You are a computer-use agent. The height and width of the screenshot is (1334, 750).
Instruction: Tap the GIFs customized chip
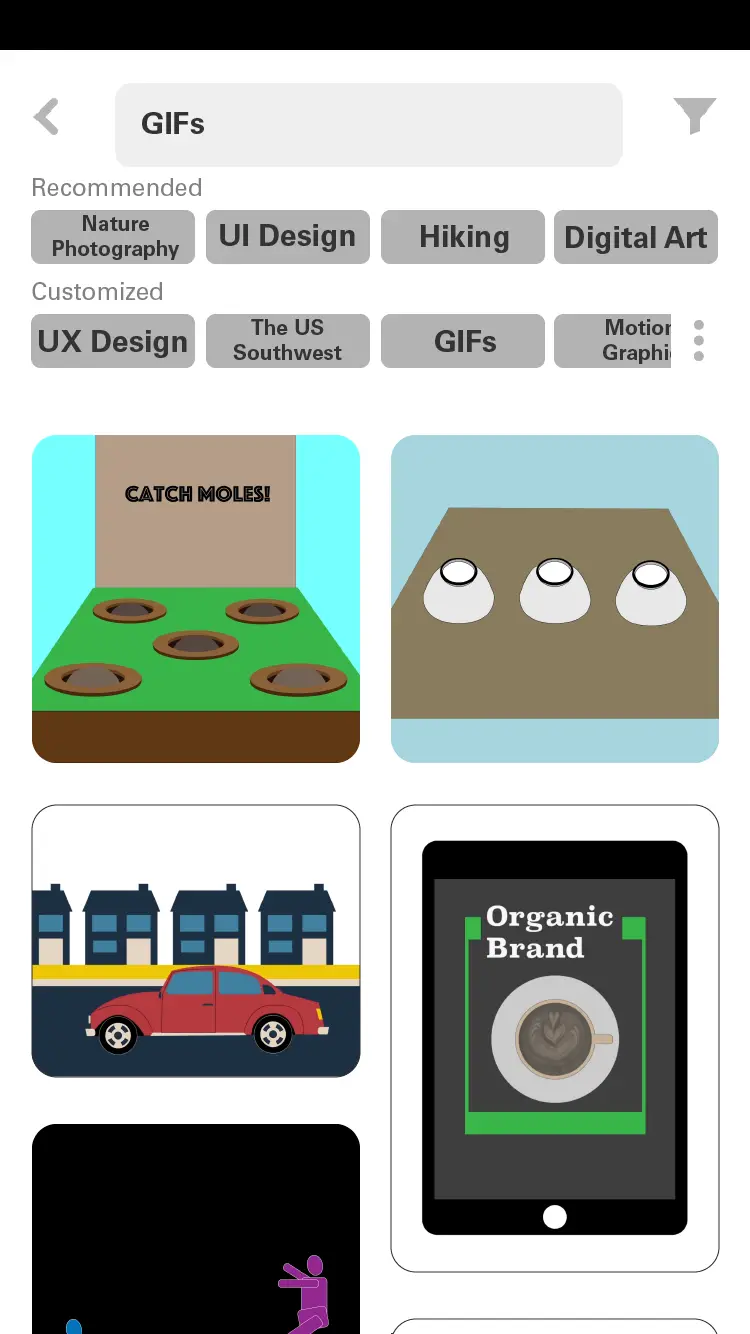(463, 341)
